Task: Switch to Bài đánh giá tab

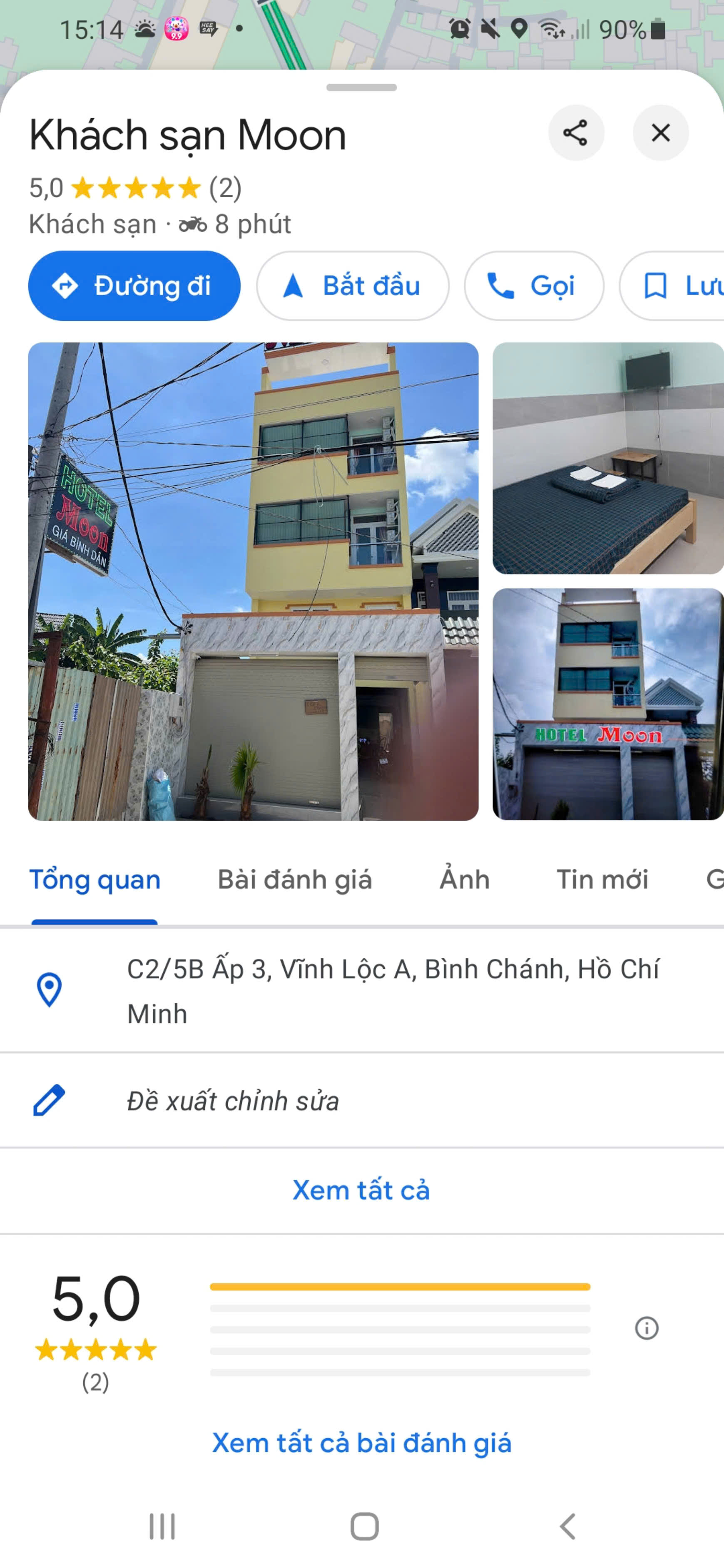Action: point(295,880)
